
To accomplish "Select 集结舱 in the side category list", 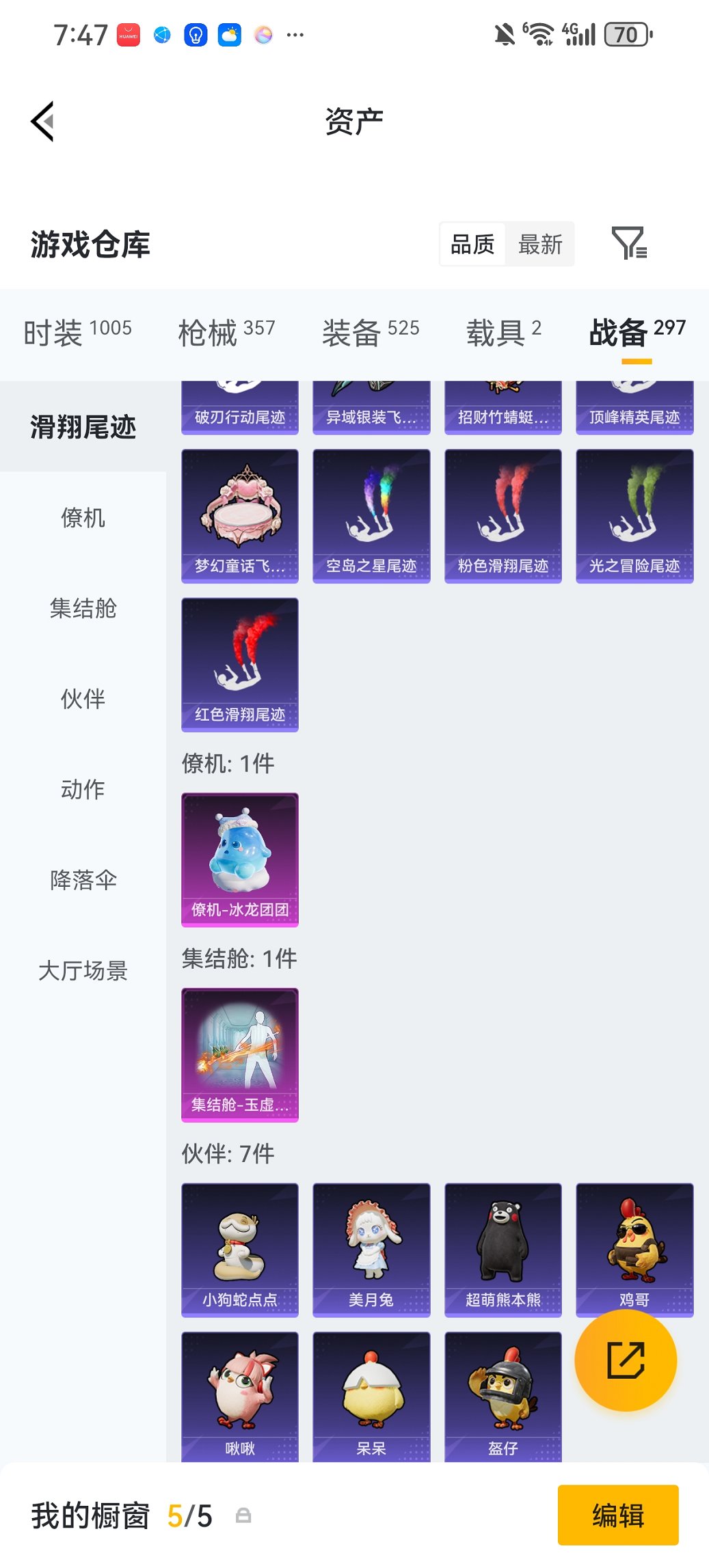I will click(83, 608).
